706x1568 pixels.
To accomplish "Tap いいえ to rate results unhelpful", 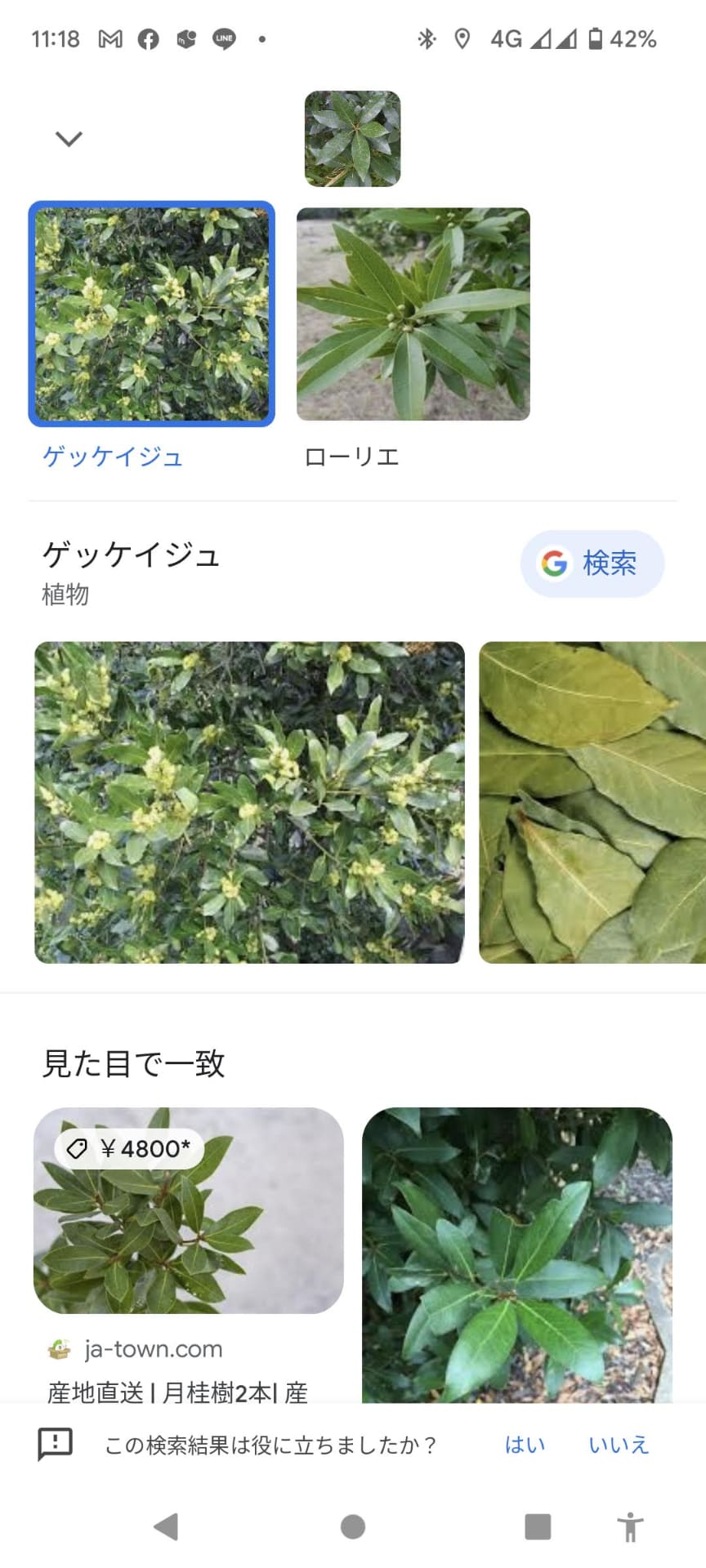I will 618,1444.
